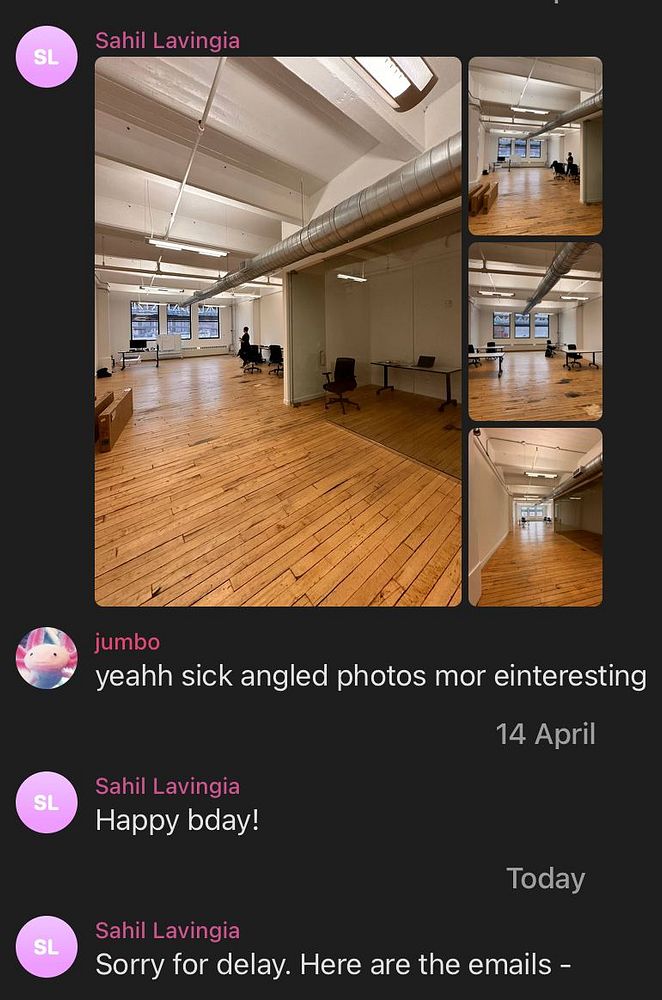Open the top small office photo

[x=535, y=146]
